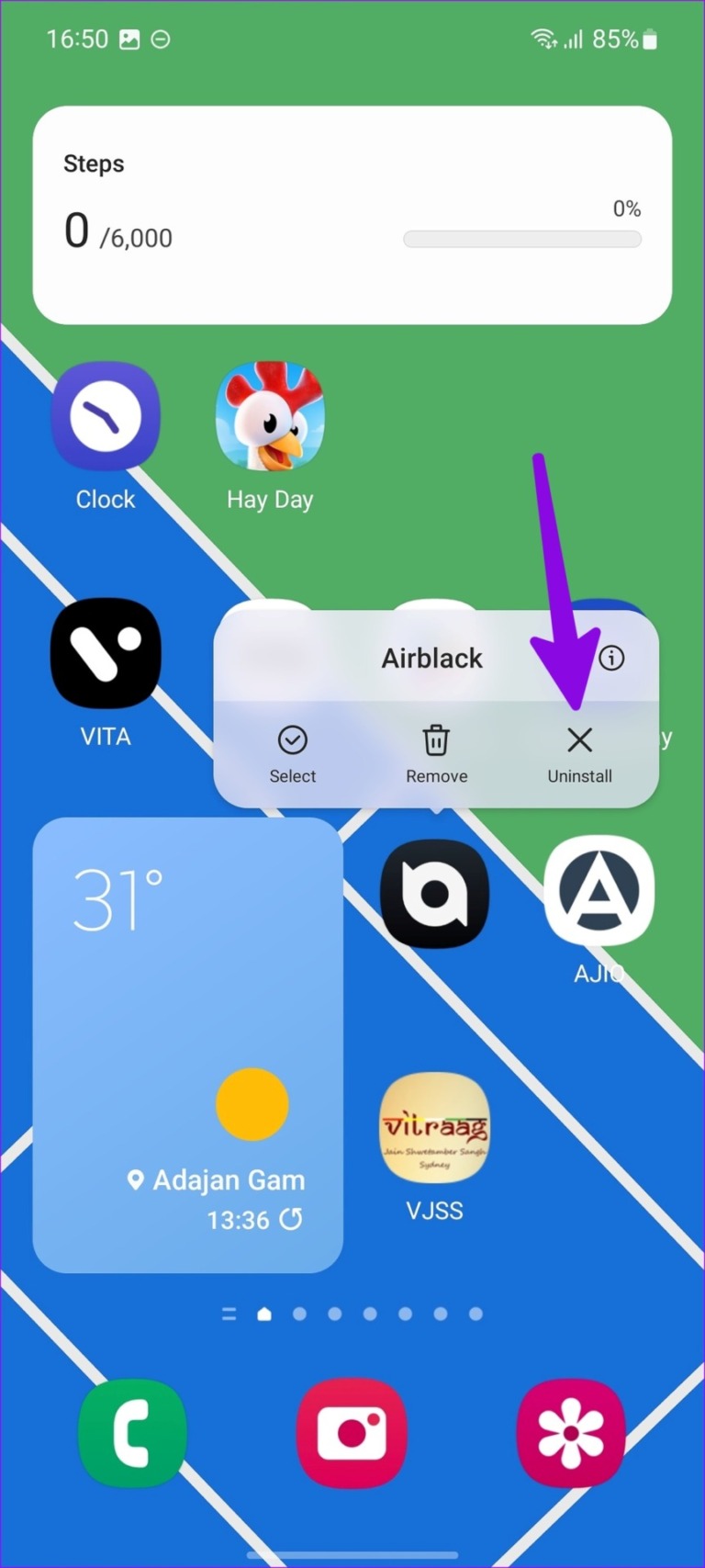
Task: Open the Clock app
Action: click(x=106, y=416)
